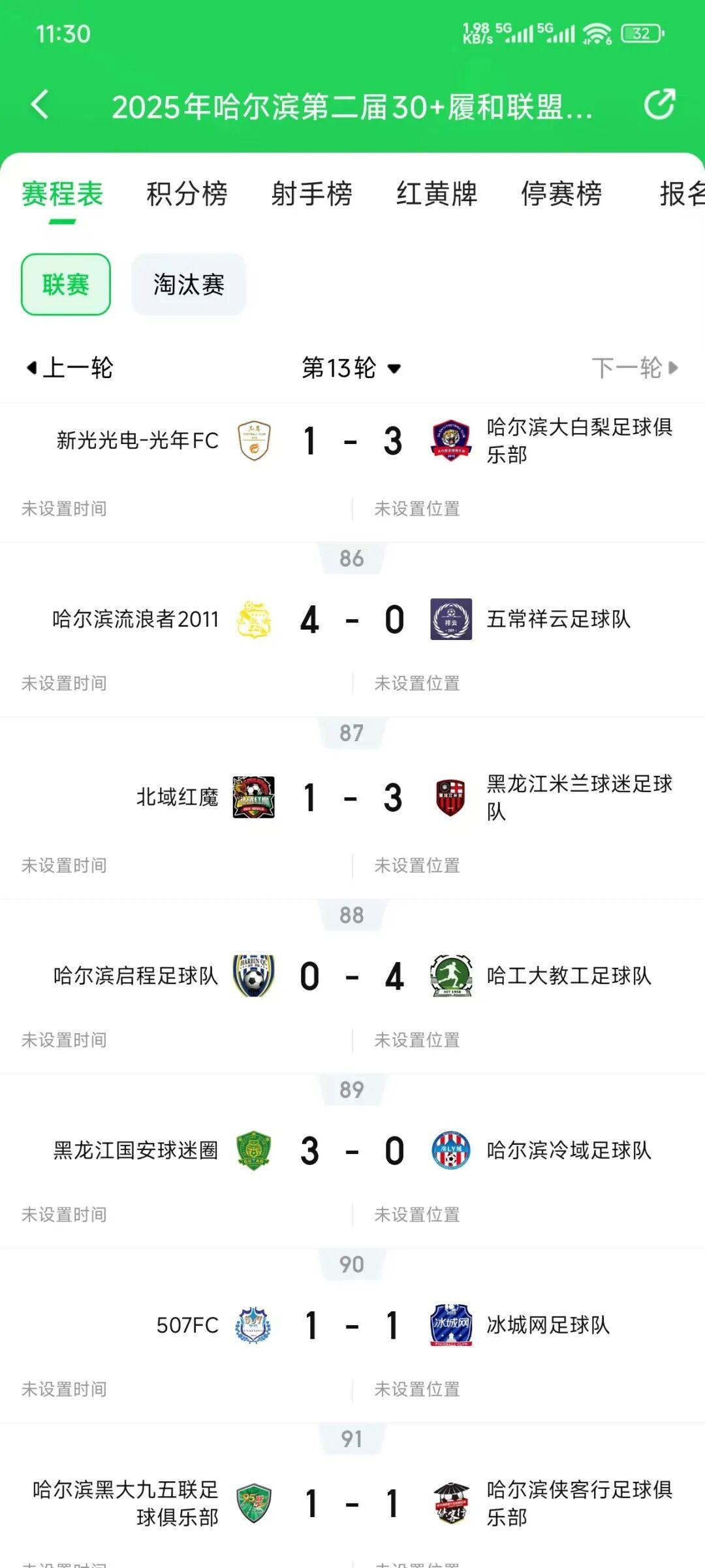Screen dimensions: 705x1568
Task: Expand the 第13轮 round dropdown
Action: coord(351,368)
